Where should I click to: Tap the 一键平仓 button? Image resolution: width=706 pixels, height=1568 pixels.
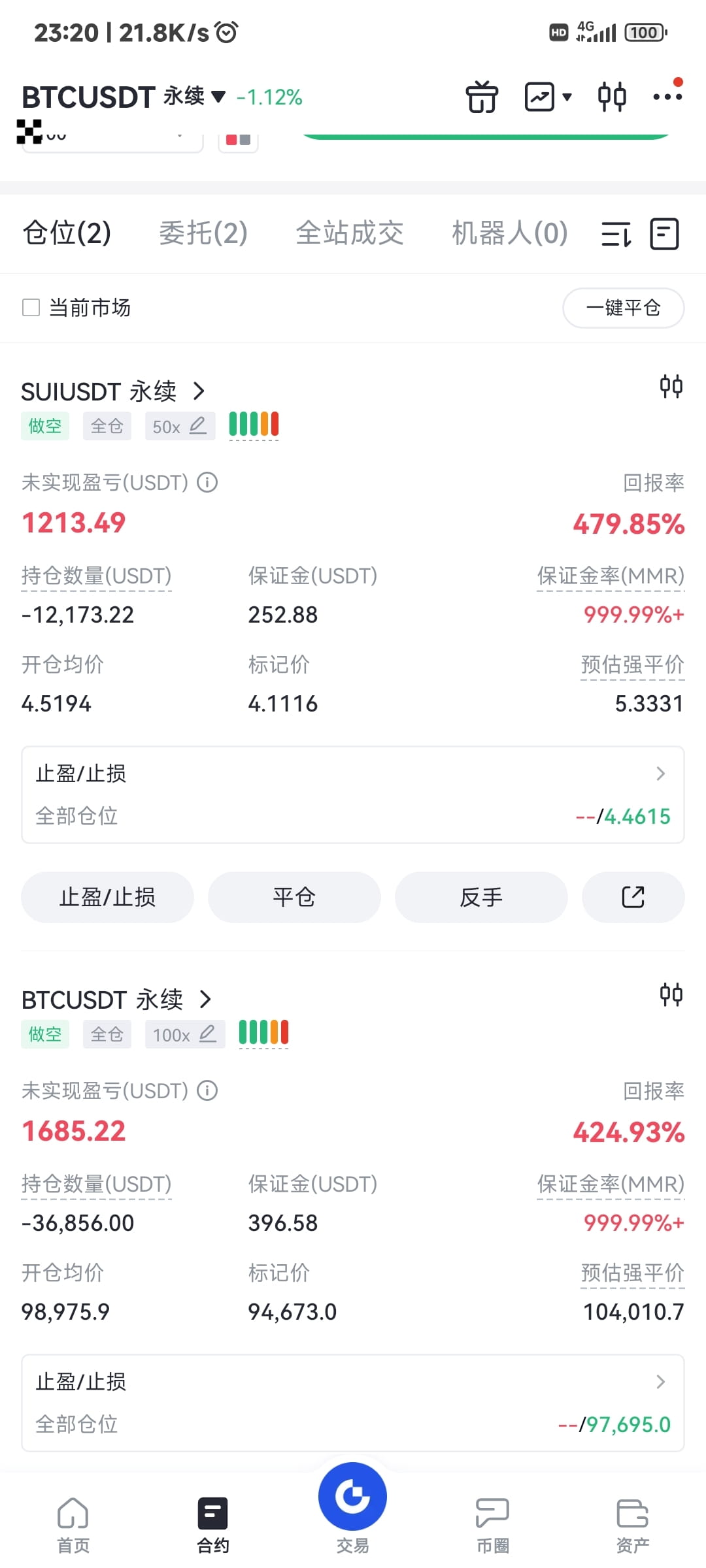click(x=624, y=308)
